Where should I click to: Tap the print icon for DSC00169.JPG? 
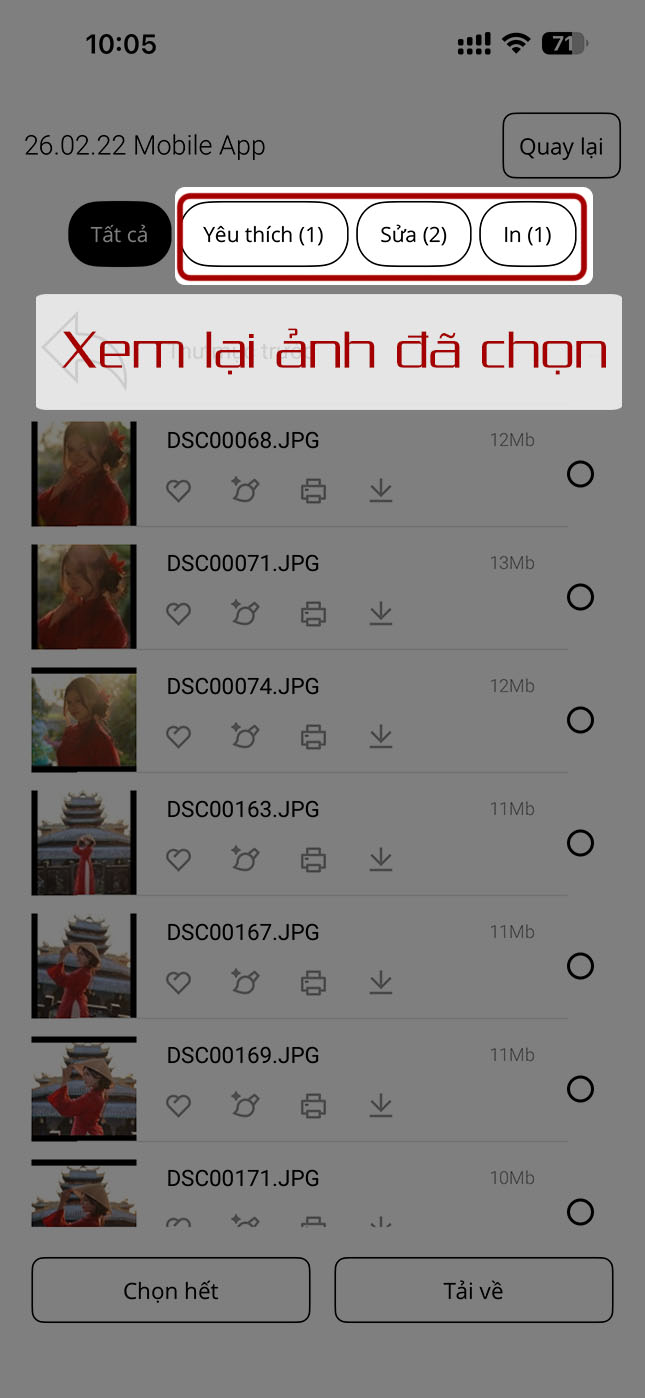click(313, 1106)
